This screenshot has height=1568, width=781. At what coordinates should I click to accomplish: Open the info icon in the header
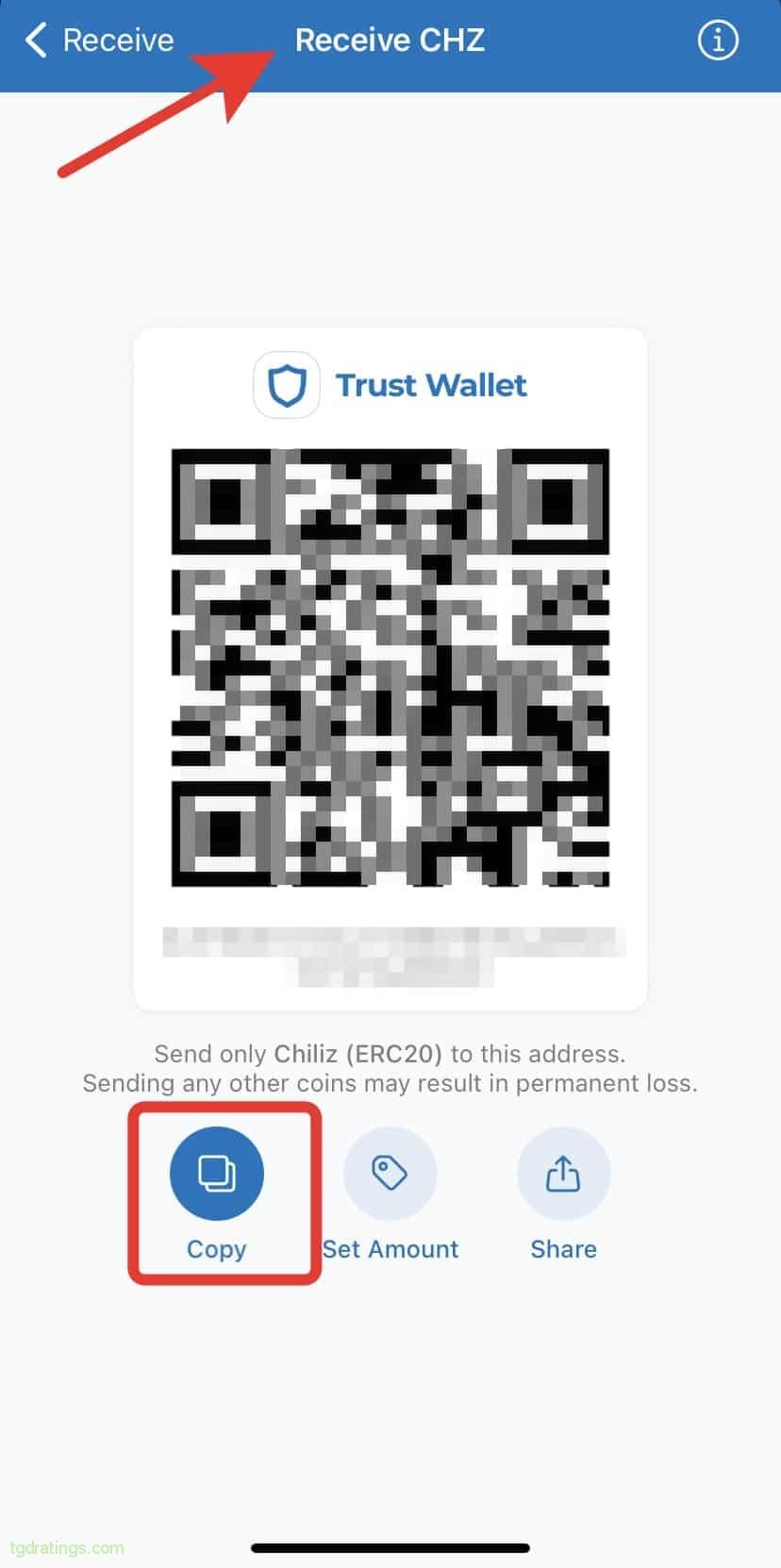(x=717, y=41)
